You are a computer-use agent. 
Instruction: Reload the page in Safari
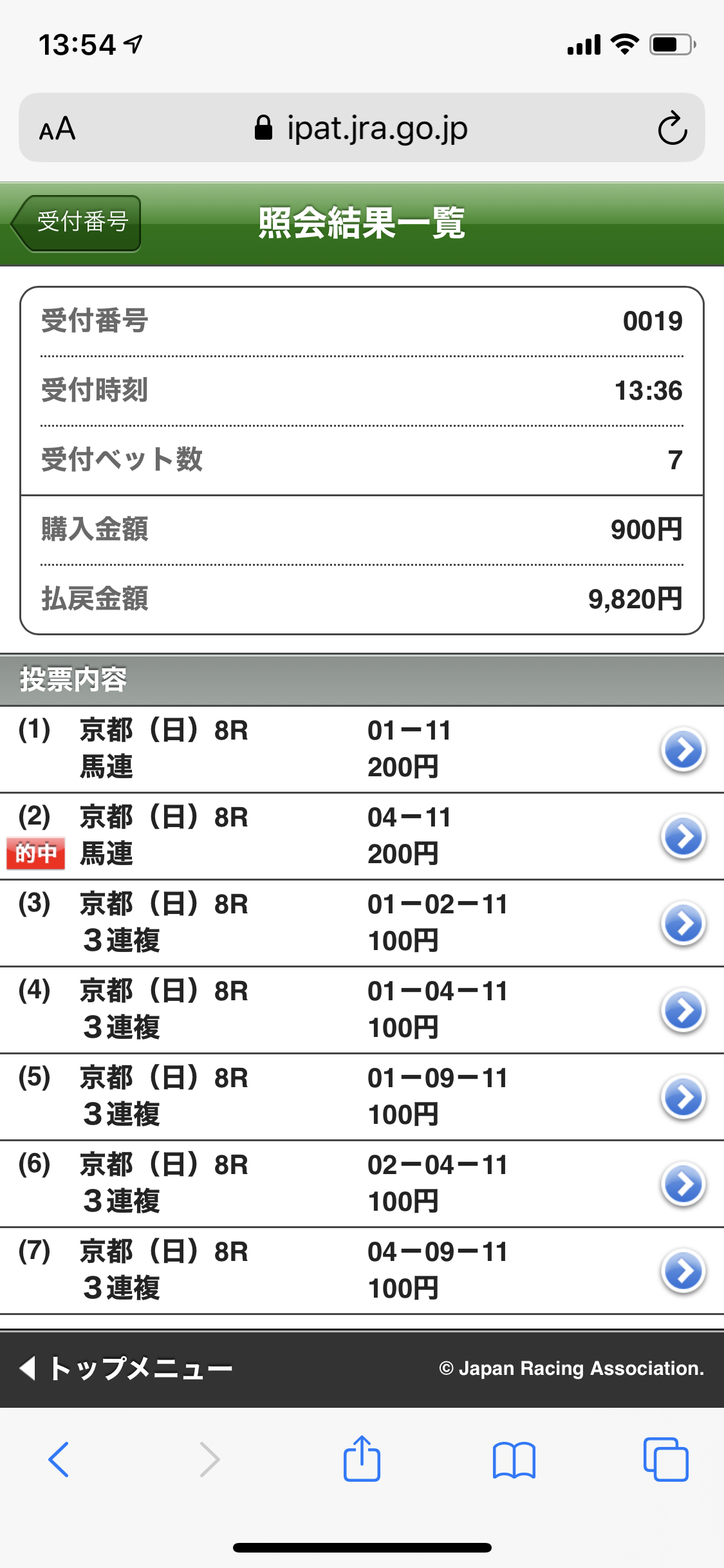[x=672, y=128]
